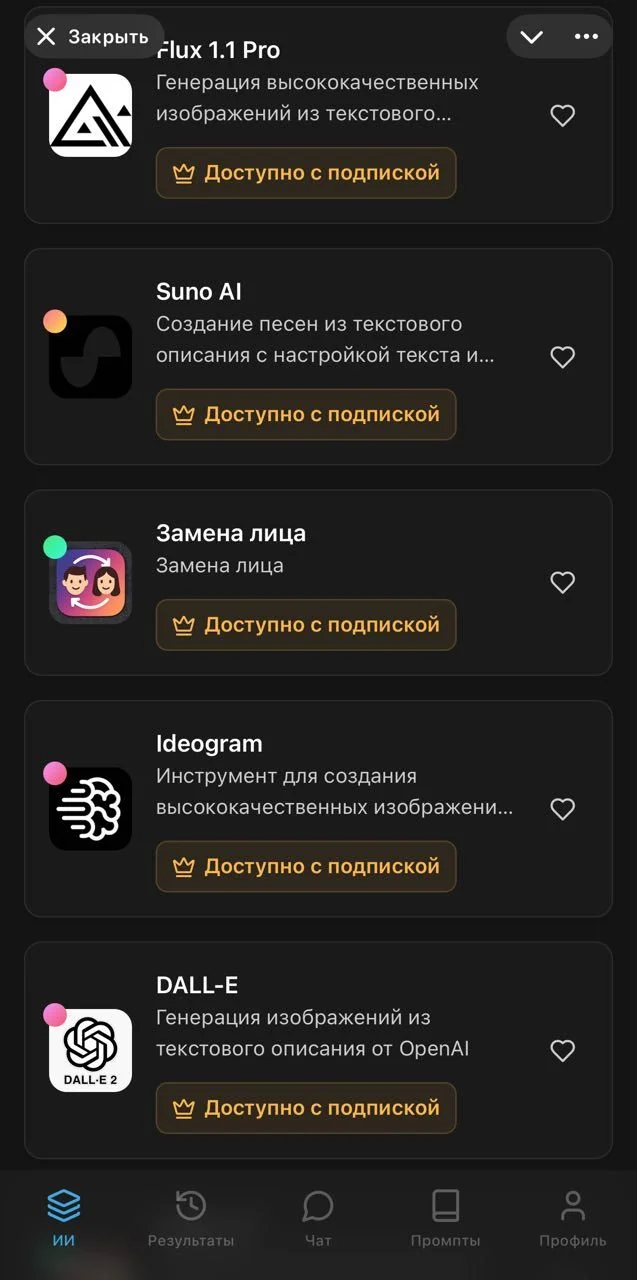Add Ideogram to favorites

point(563,809)
